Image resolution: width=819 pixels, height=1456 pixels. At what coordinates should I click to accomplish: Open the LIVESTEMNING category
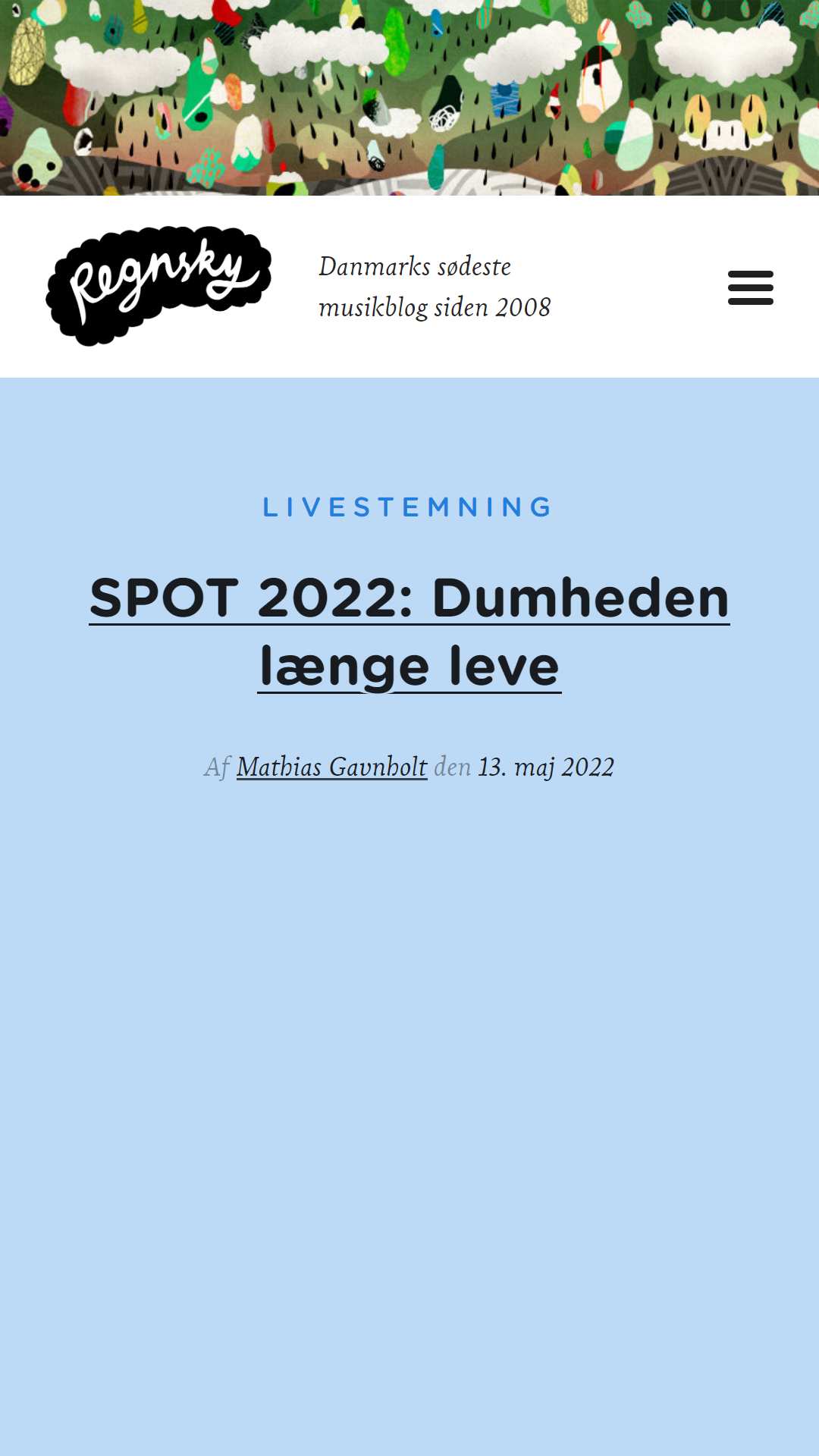409,507
